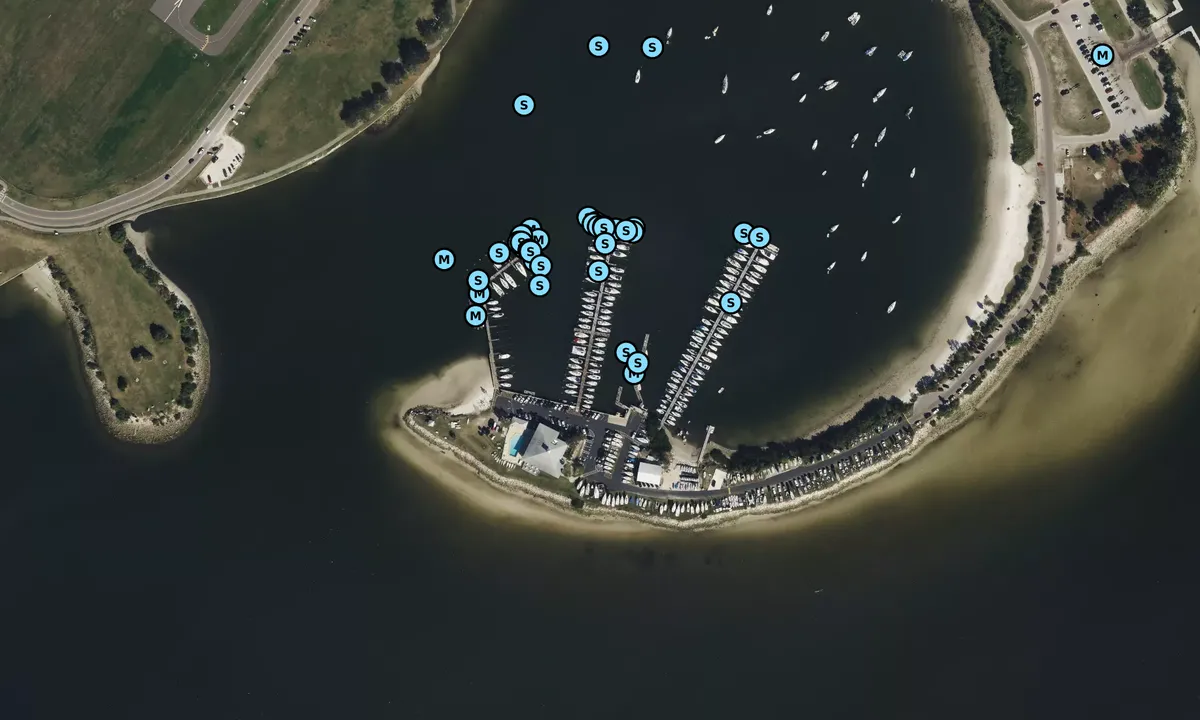Select the lone M marker in open water west of docks
The width and height of the screenshot is (1200, 720).
444,259
